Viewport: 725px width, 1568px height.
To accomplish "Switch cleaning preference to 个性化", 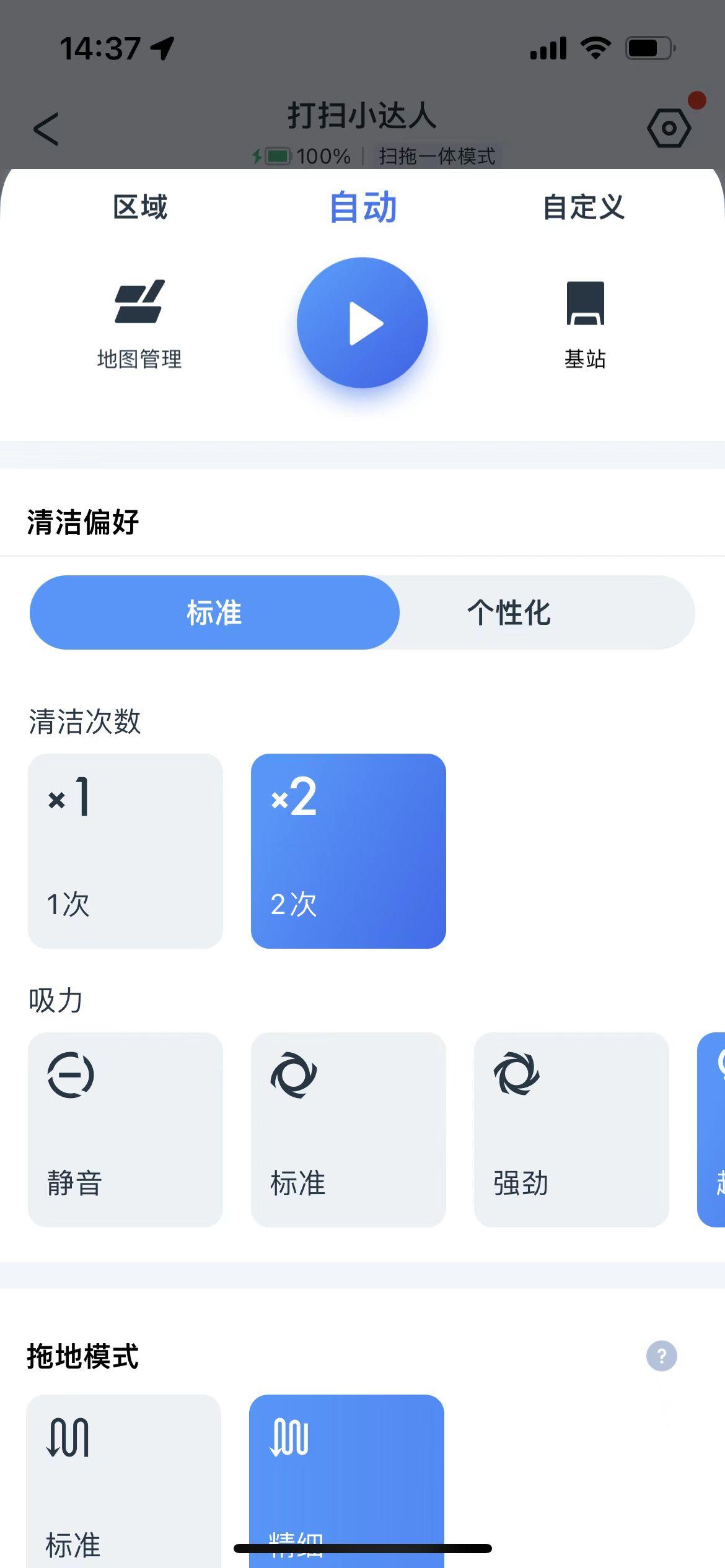I will coord(509,612).
